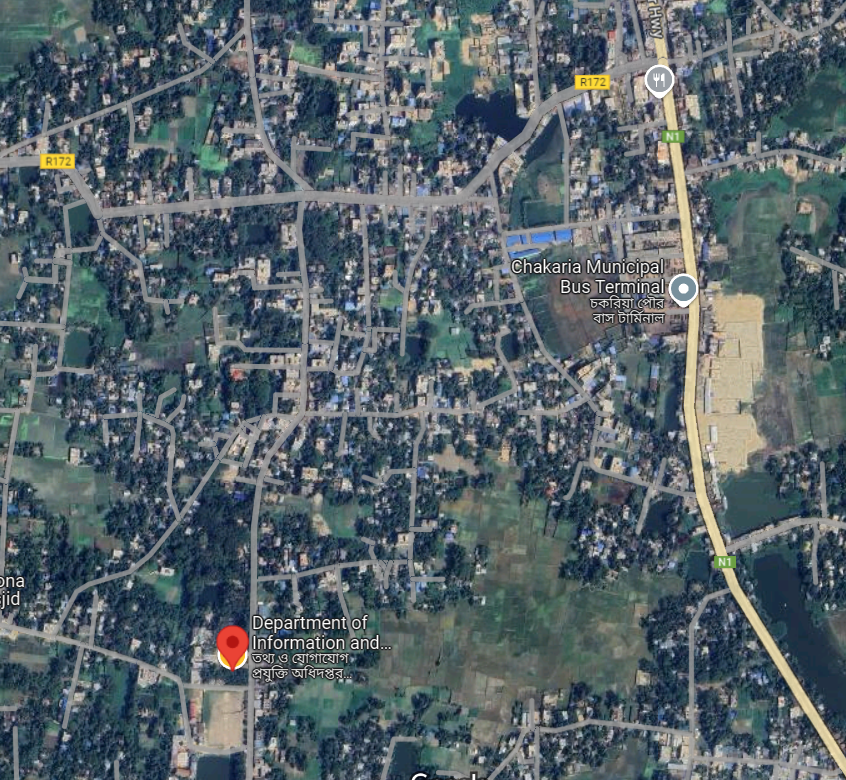Viewport: 846px width, 780px height.
Task: Tap the restaurant marker near R172
Action: click(658, 78)
